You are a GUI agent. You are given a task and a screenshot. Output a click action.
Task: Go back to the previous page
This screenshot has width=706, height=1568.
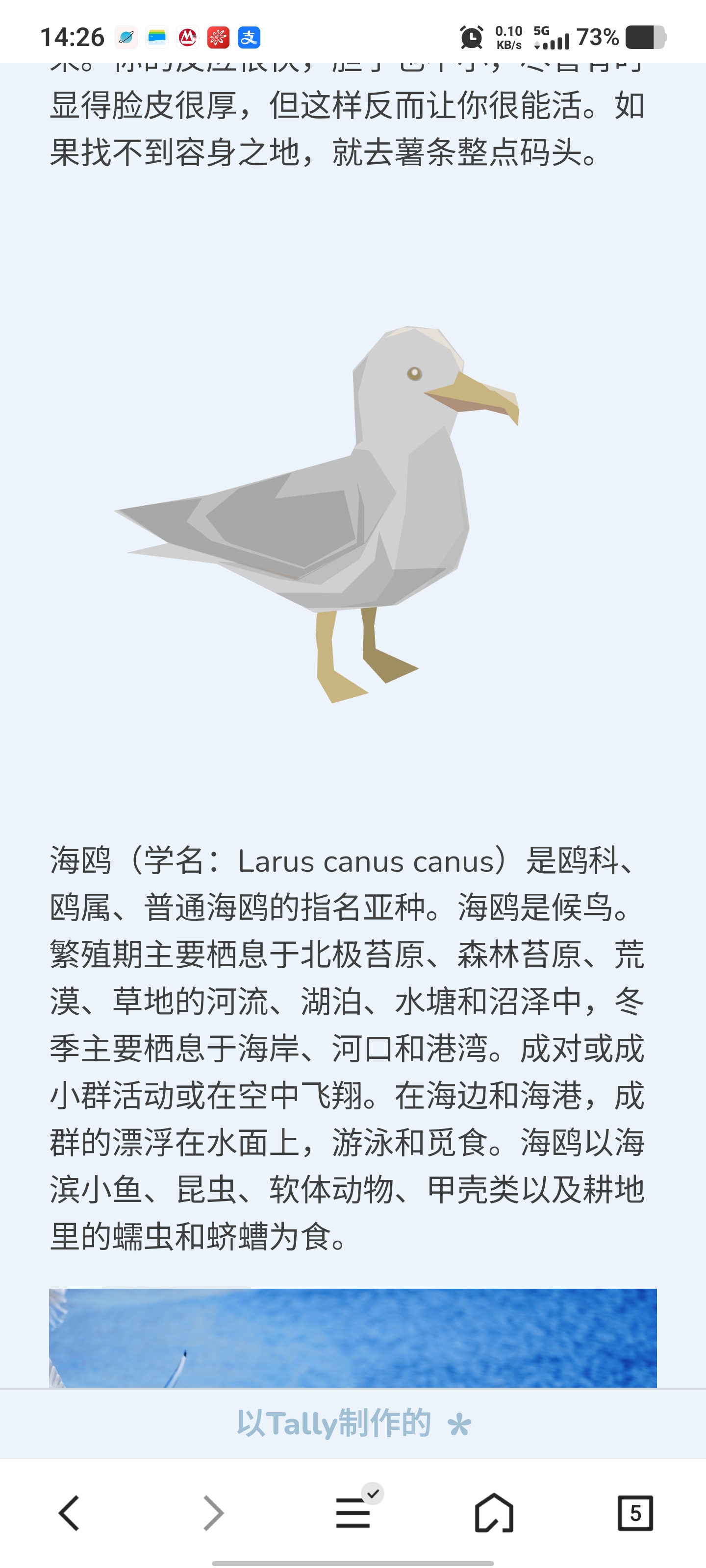coord(70,1513)
